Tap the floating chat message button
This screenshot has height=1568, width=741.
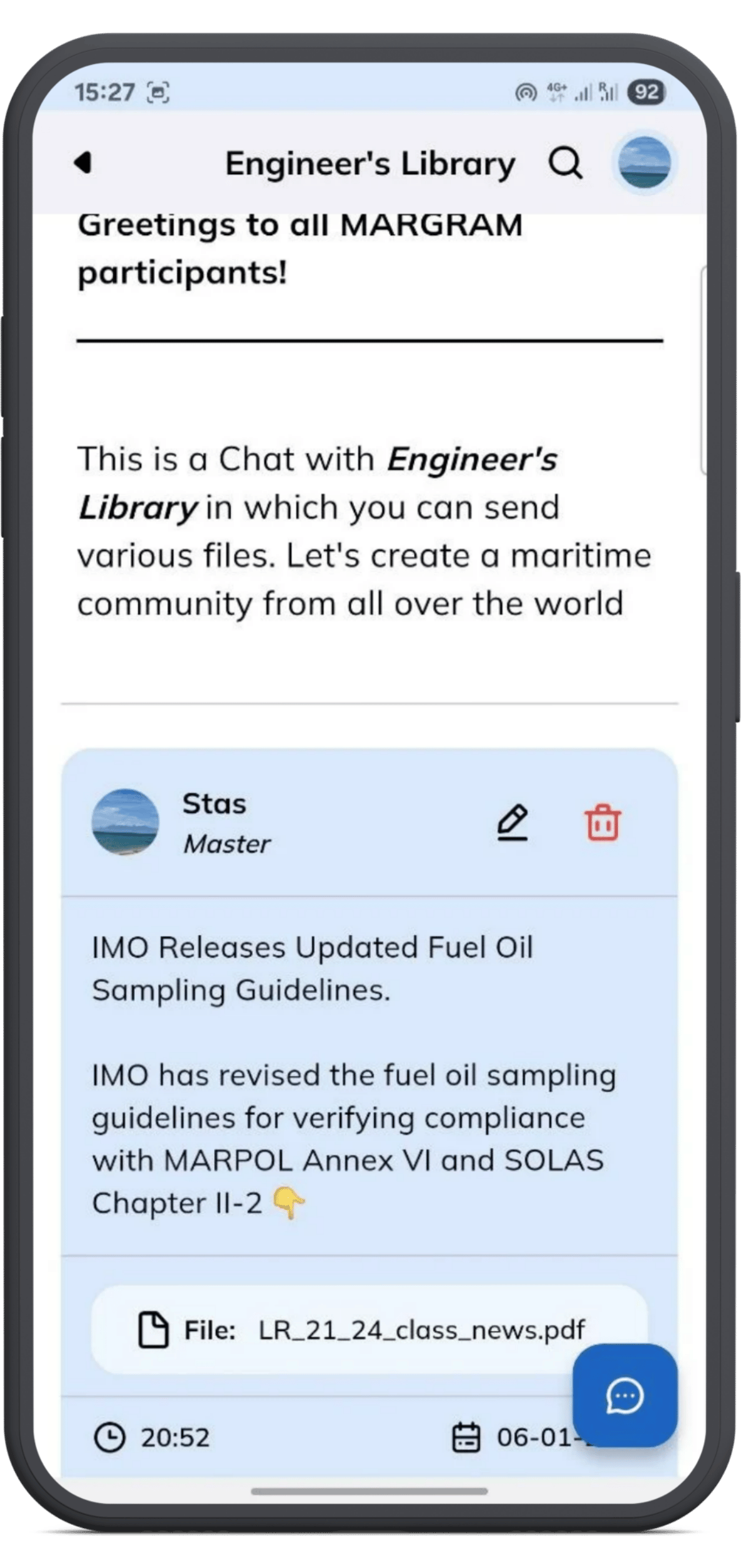[x=625, y=1396]
